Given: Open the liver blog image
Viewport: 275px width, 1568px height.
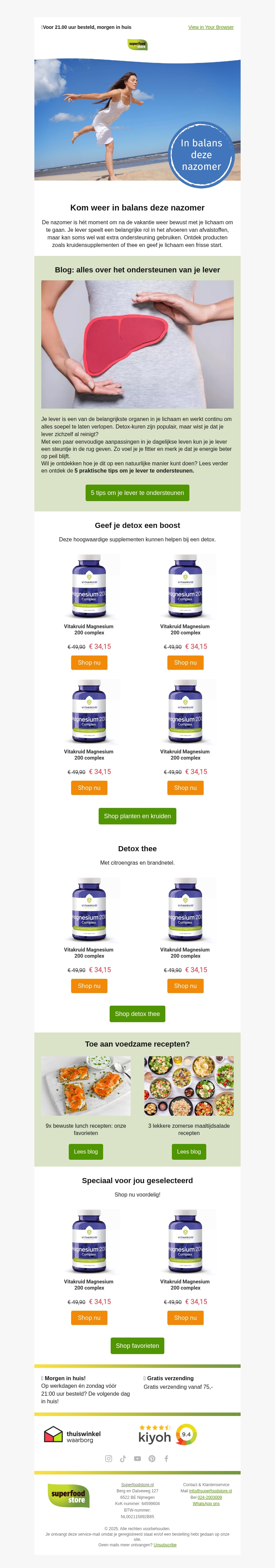Looking at the screenshot, I should (x=137, y=344).
